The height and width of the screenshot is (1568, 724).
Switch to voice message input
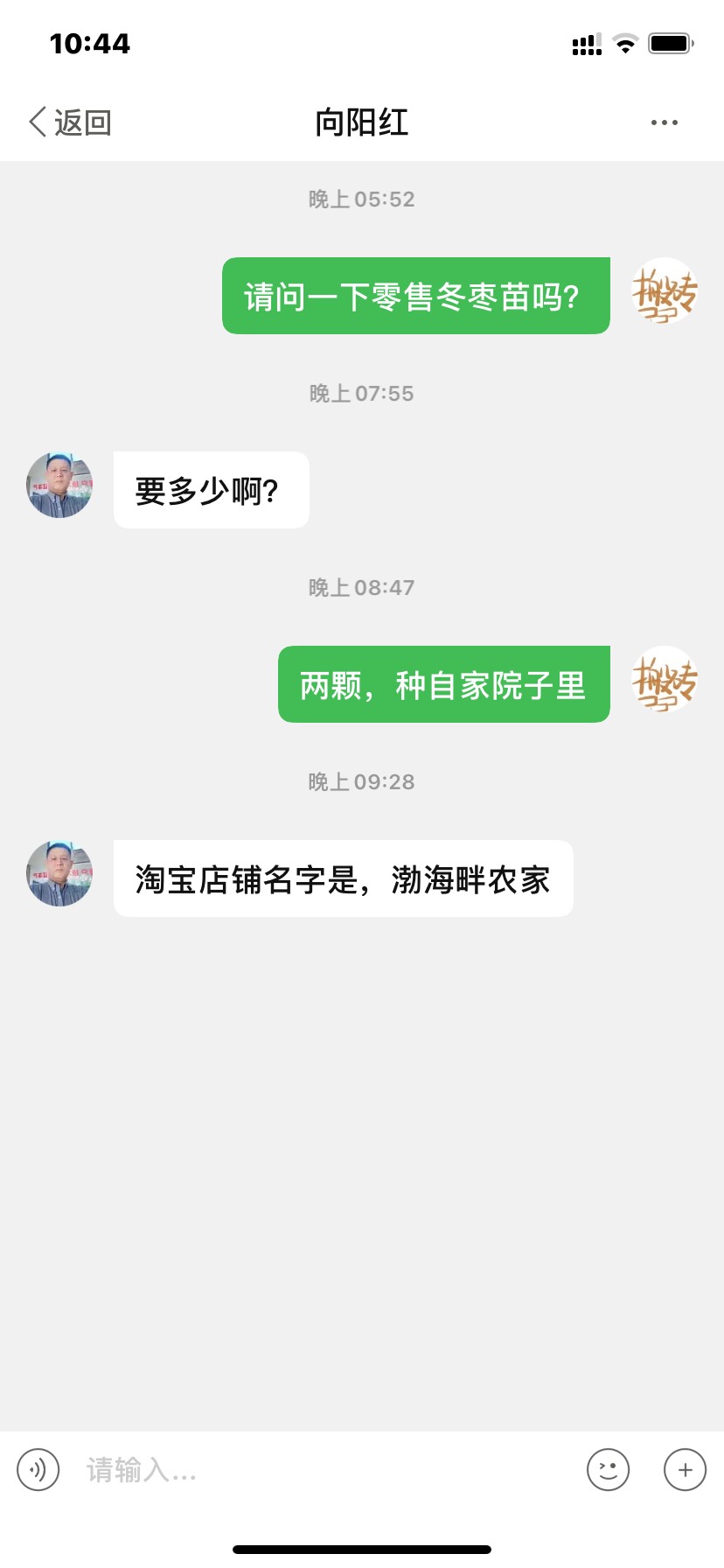point(38,1470)
